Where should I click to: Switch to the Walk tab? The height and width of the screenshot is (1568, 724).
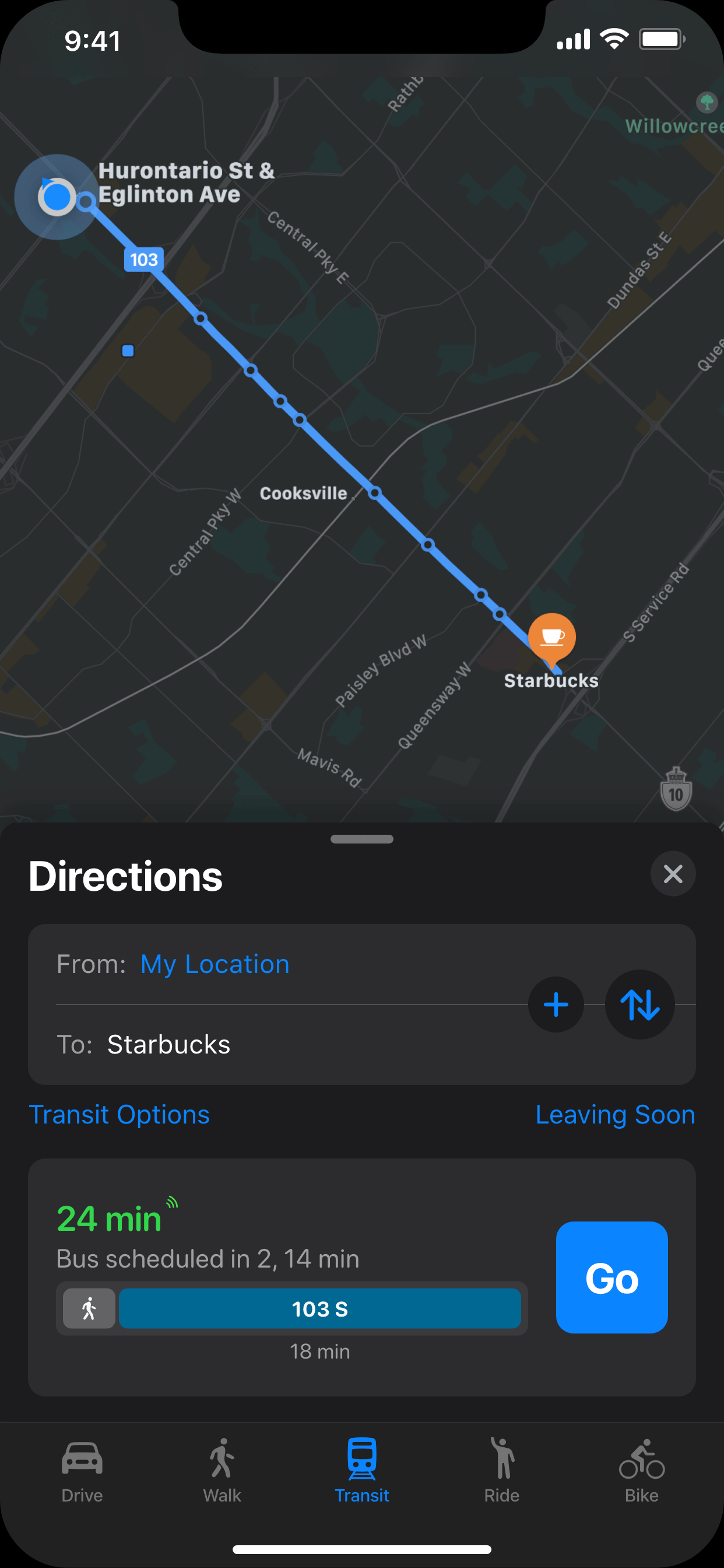coord(222,1469)
